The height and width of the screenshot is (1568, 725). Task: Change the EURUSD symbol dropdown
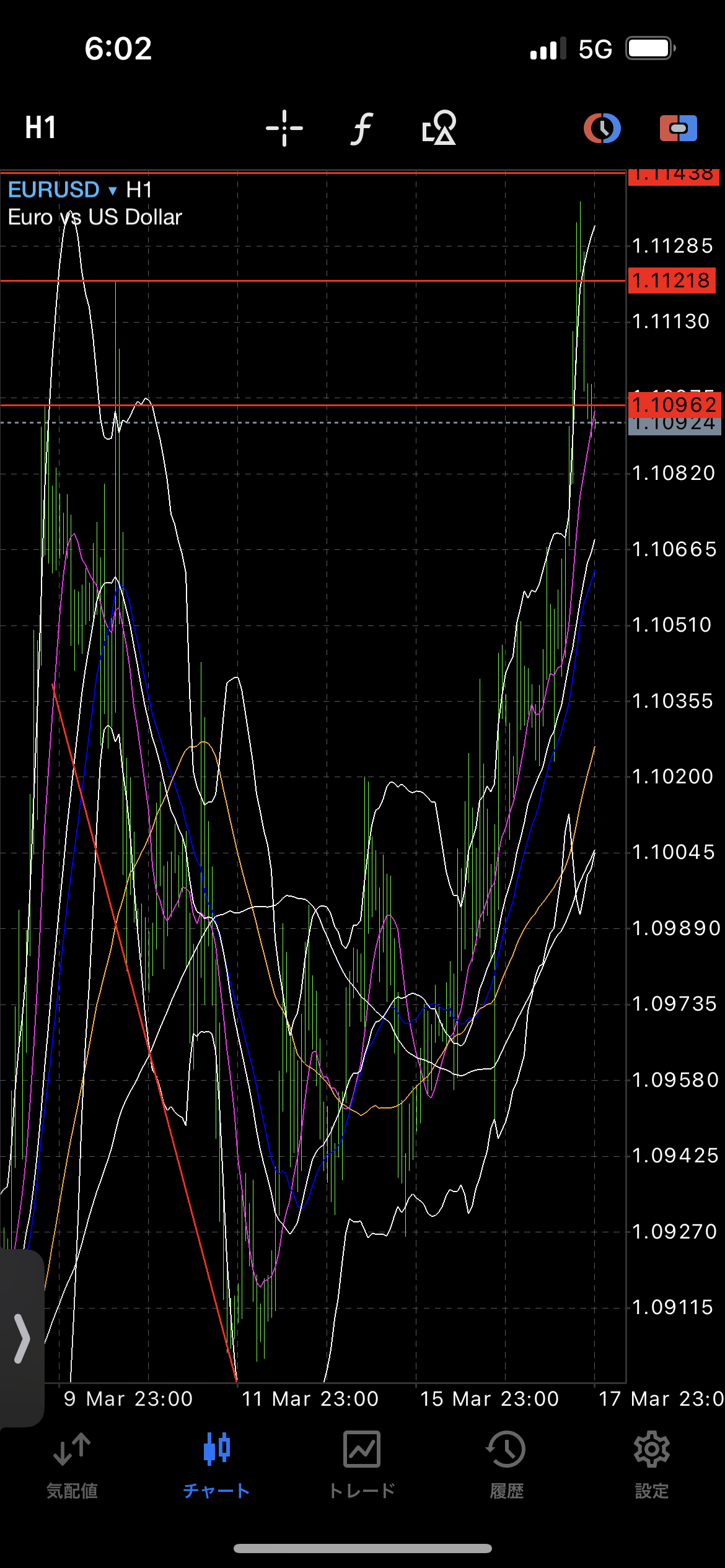point(63,189)
